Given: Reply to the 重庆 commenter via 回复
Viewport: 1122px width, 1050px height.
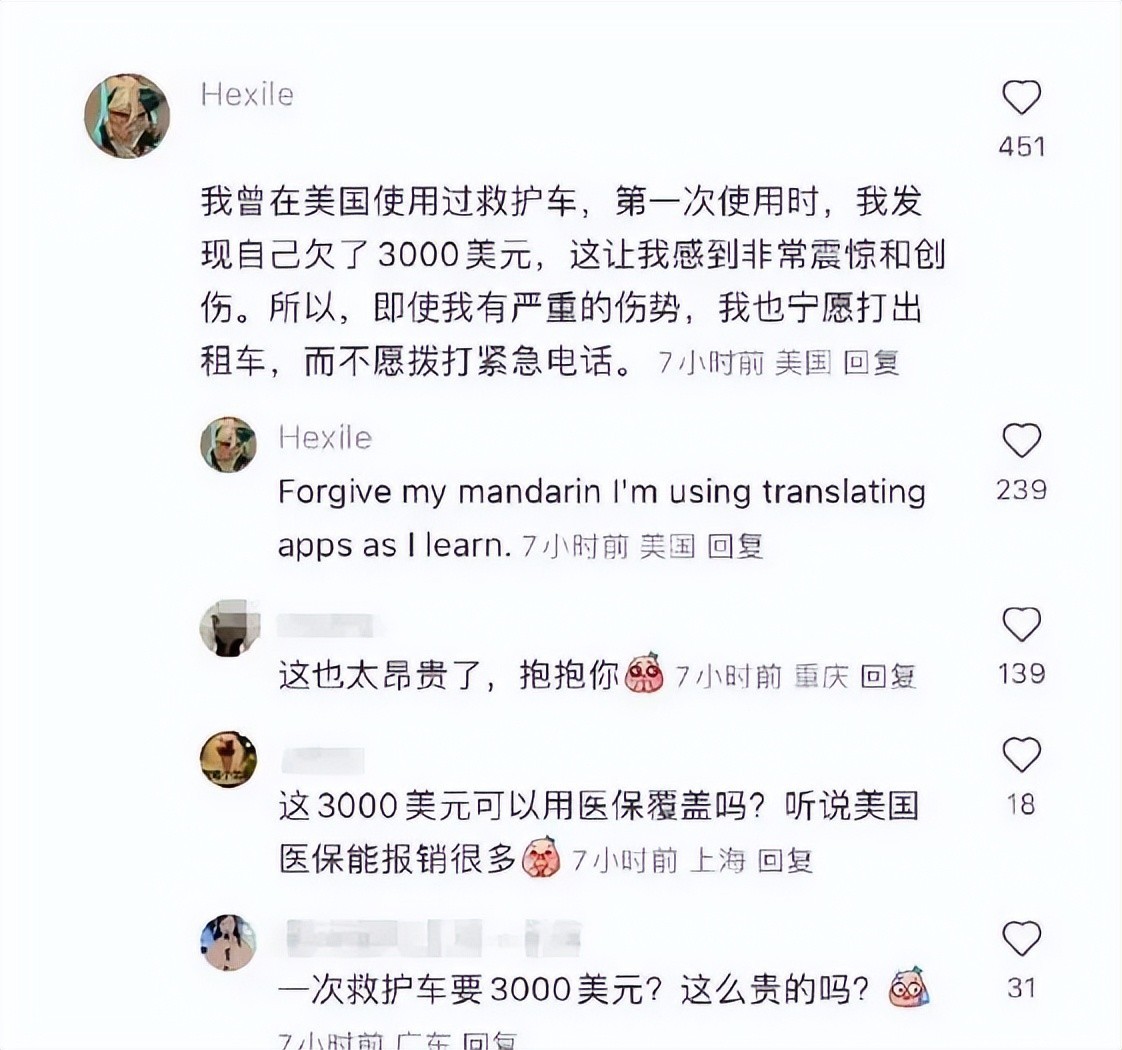Looking at the screenshot, I should [888, 677].
